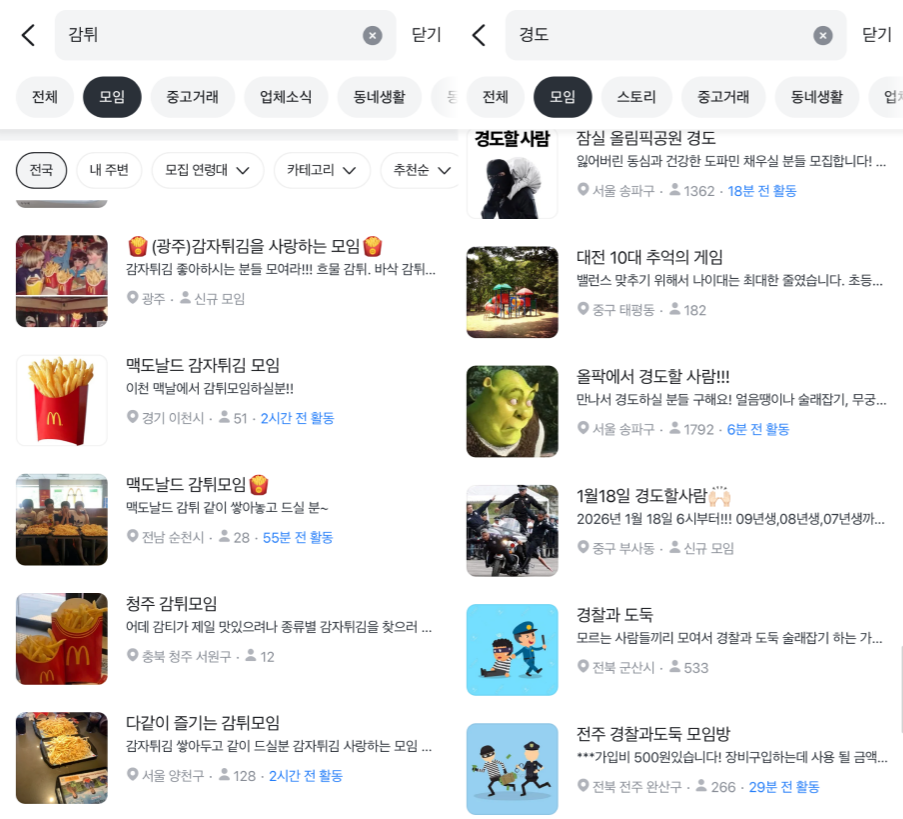Select the 전국 filter chip
Image resolution: width=903 pixels, height=819 pixels.
(41, 170)
